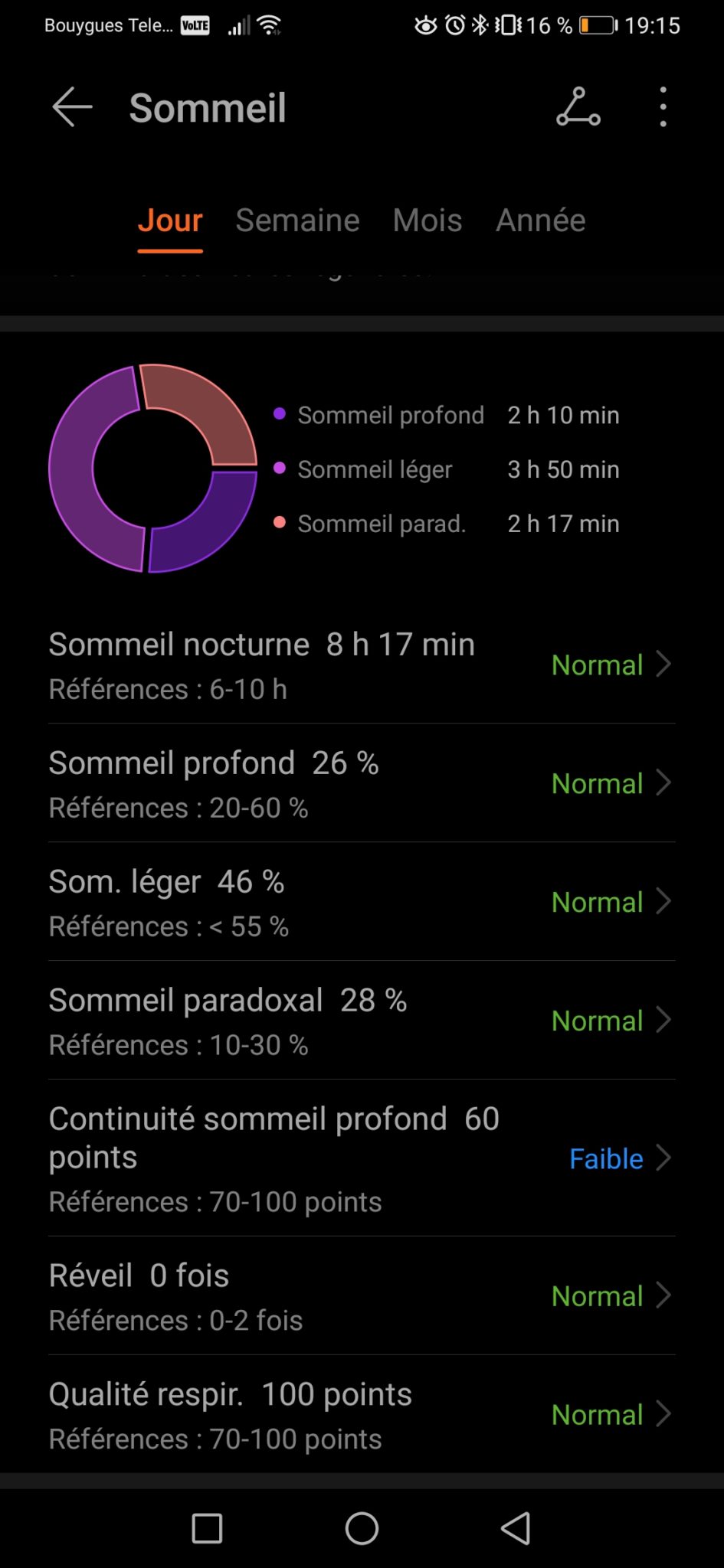Switch to the Semaine tab
Image resolution: width=724 pixels, height=1568 pixels.
point(297,221)
